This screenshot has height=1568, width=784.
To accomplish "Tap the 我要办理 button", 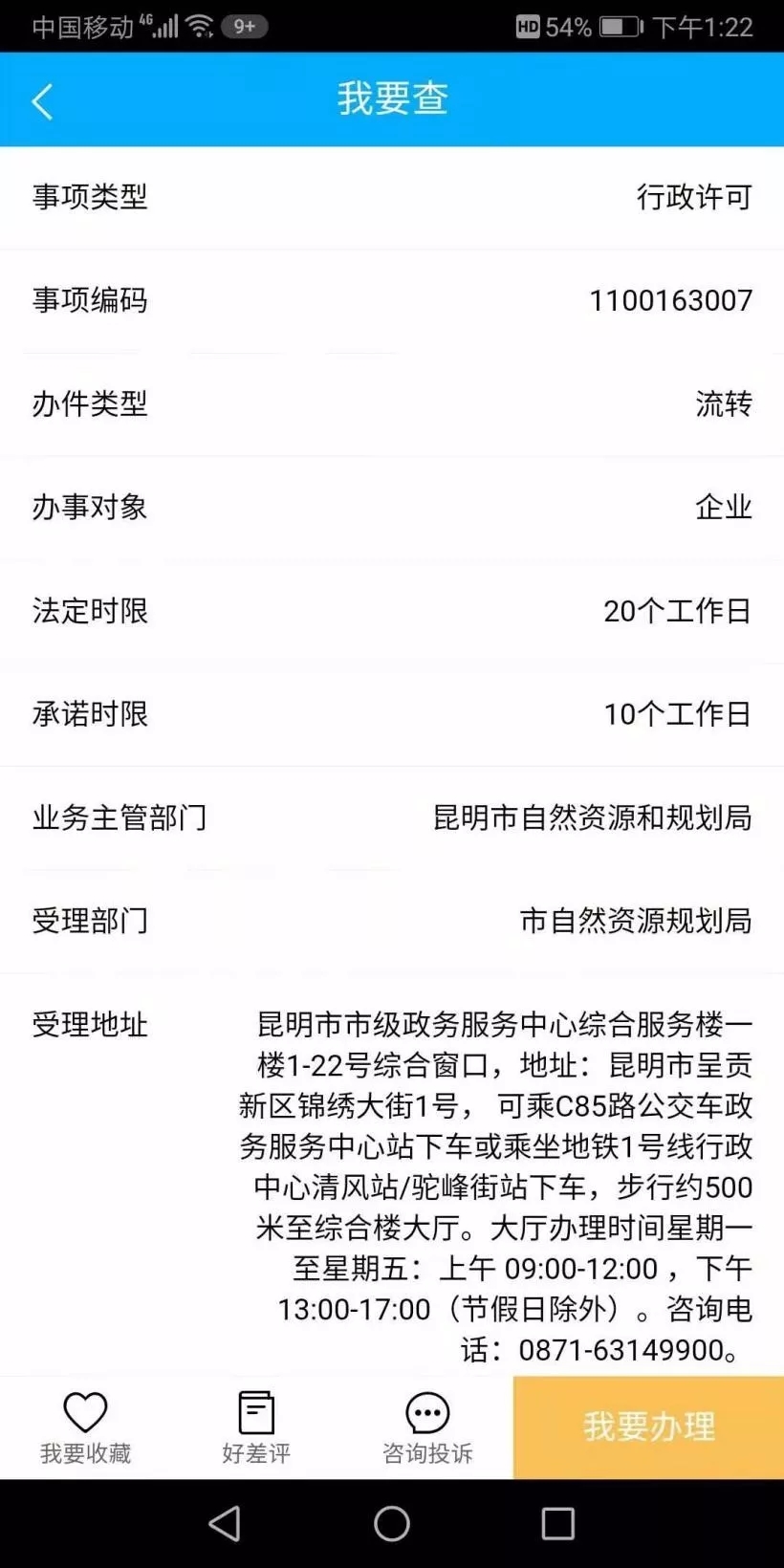I will [x=648, y=1426].
